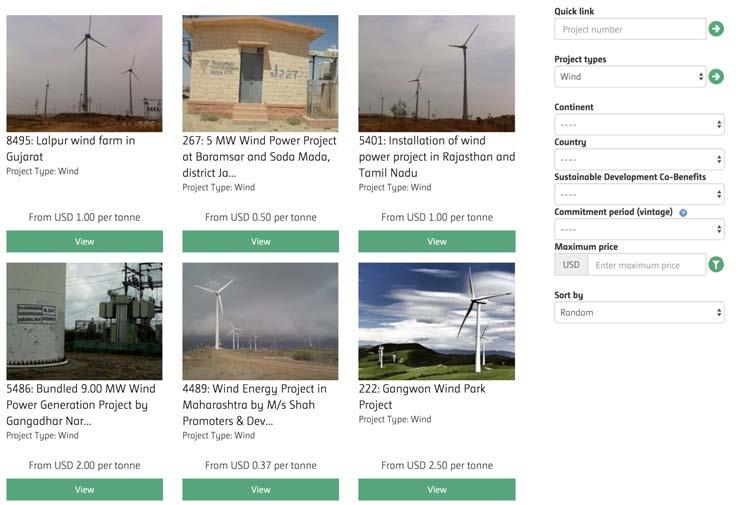The image size is (744, 505).
Task: Open the Country dropdown
Action: point(639,160)
